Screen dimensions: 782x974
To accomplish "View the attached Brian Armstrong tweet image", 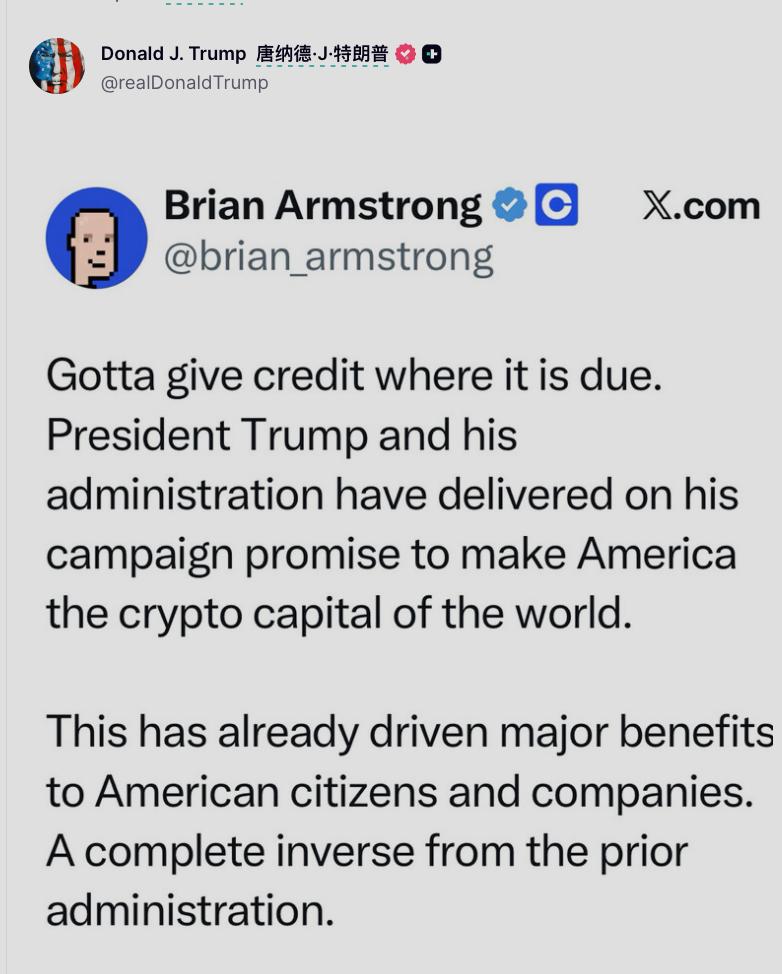I will 400,560.
